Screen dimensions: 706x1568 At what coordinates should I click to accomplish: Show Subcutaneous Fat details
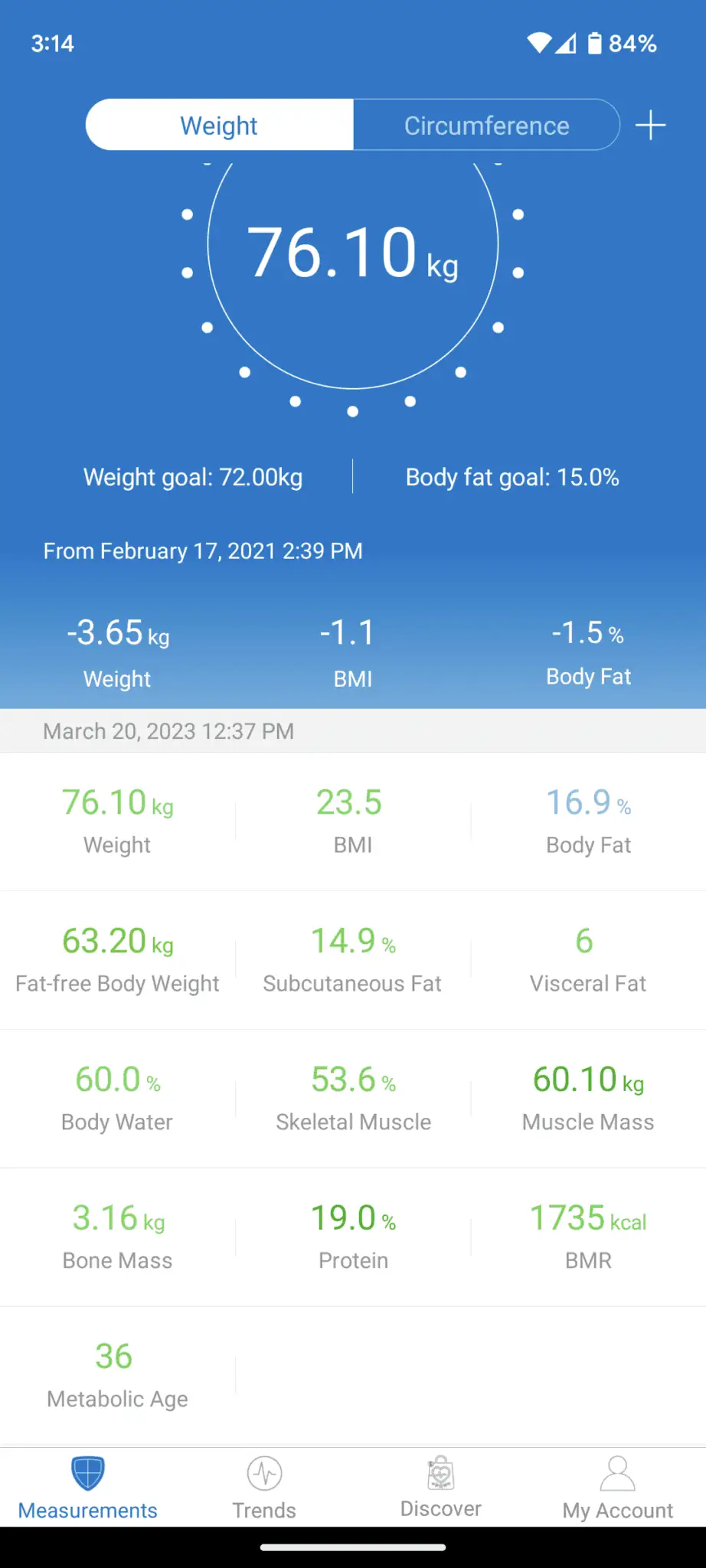(352, 959)
